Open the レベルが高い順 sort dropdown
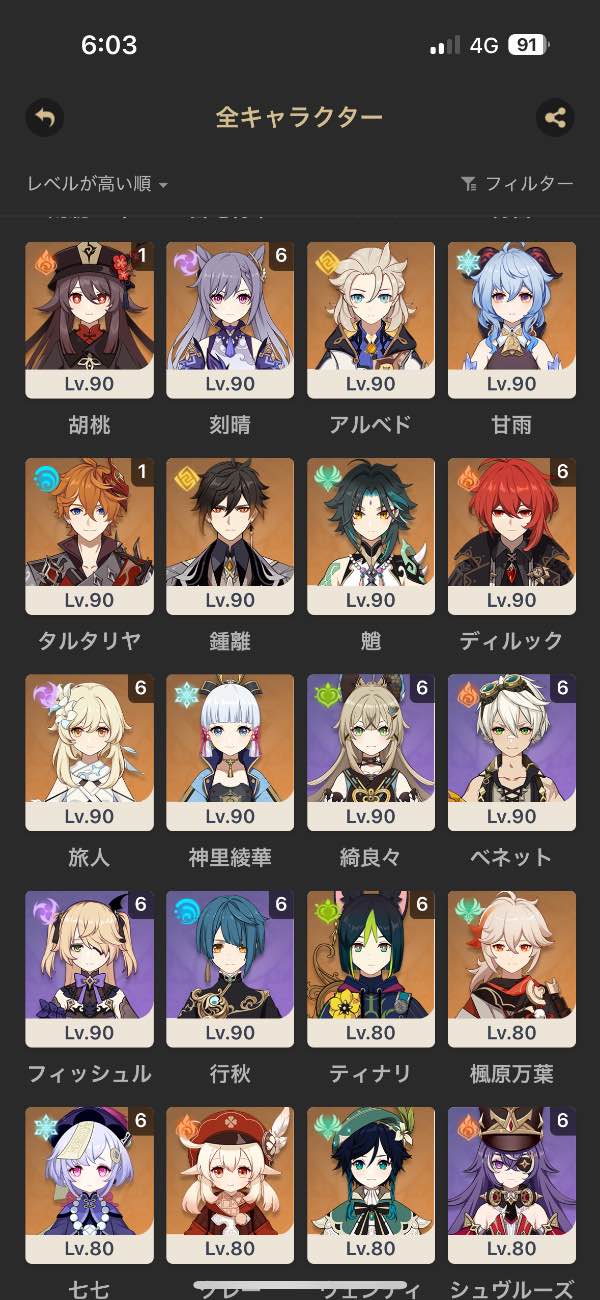This screenshot has width=600, height=1300. click(97, 184)
